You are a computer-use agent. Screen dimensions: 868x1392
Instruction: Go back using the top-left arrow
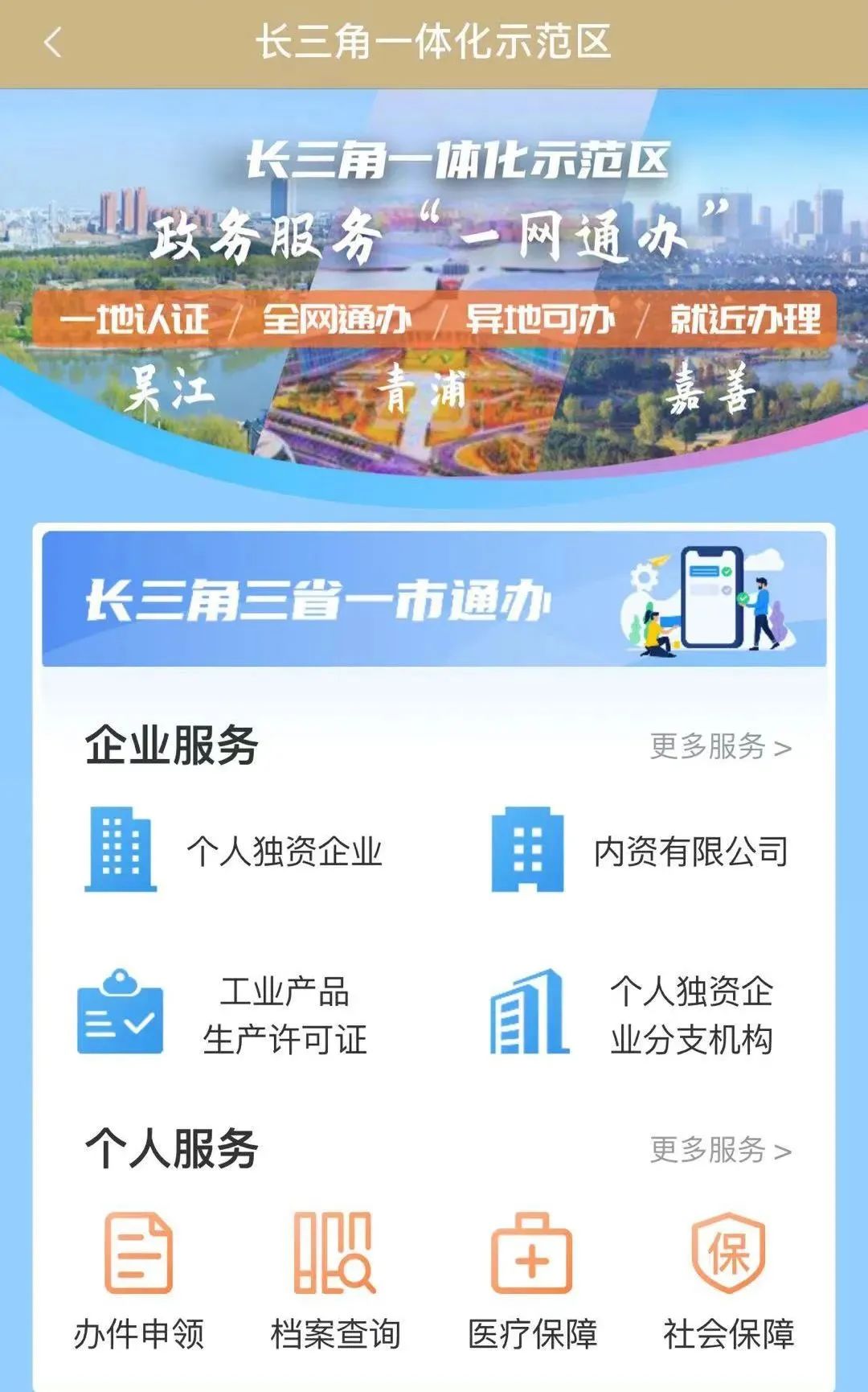(52, 42)
